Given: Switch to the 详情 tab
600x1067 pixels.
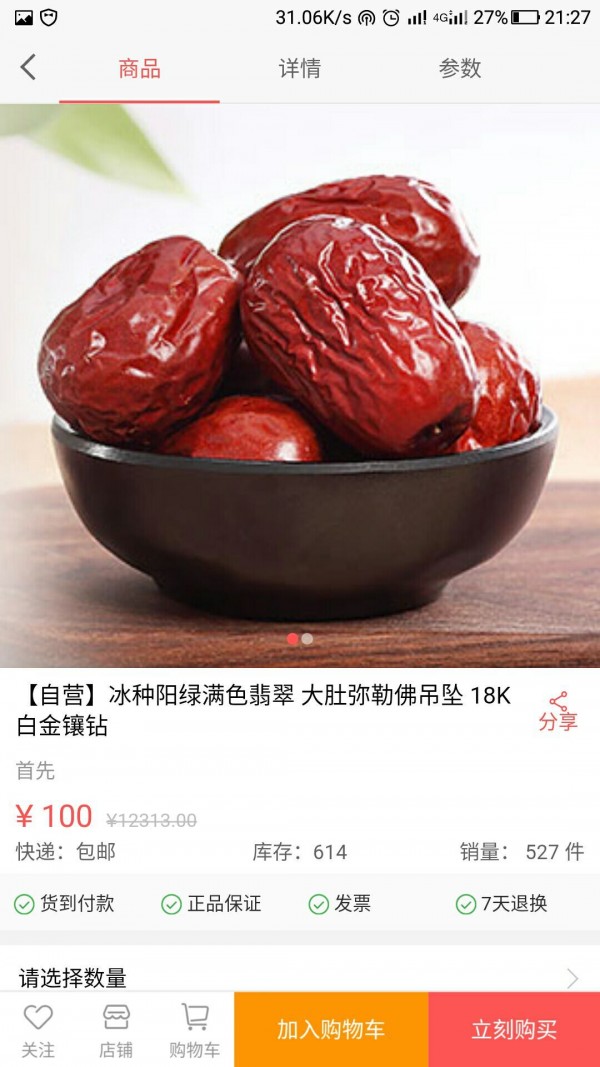Looking at the screenshot, I should 299,69.
